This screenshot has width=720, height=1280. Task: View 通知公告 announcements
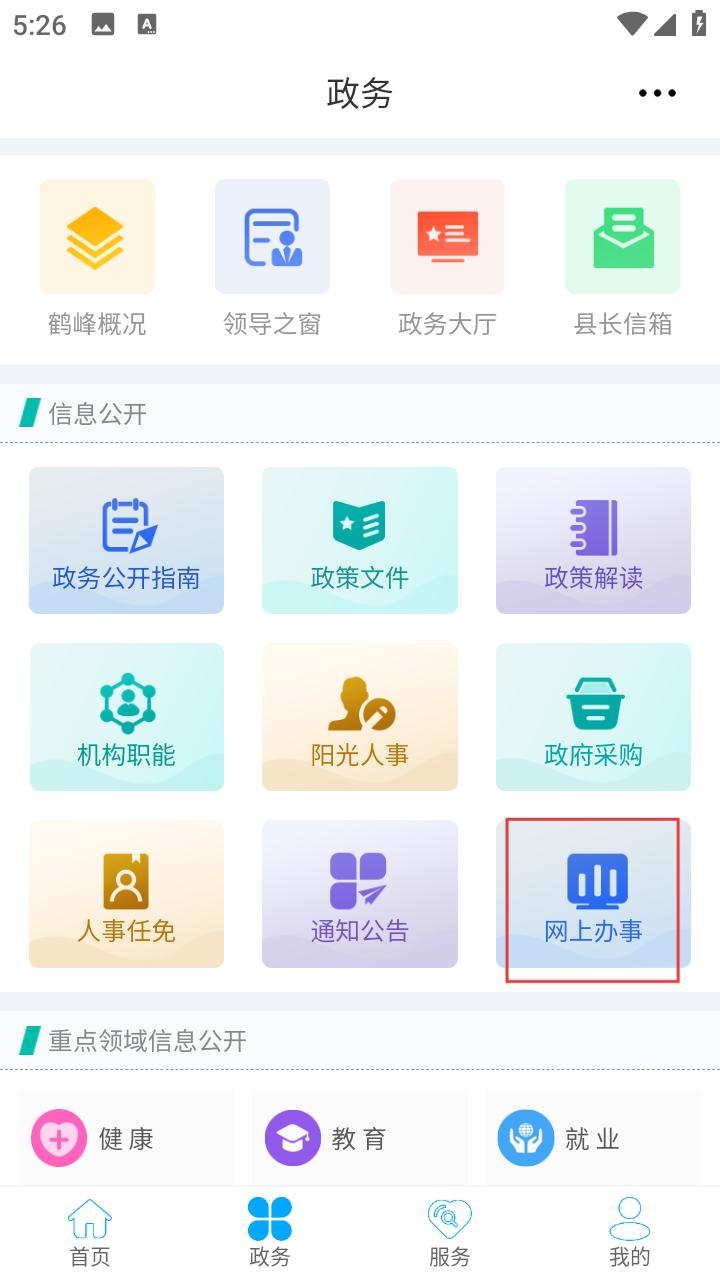click(x=360, y=894)
